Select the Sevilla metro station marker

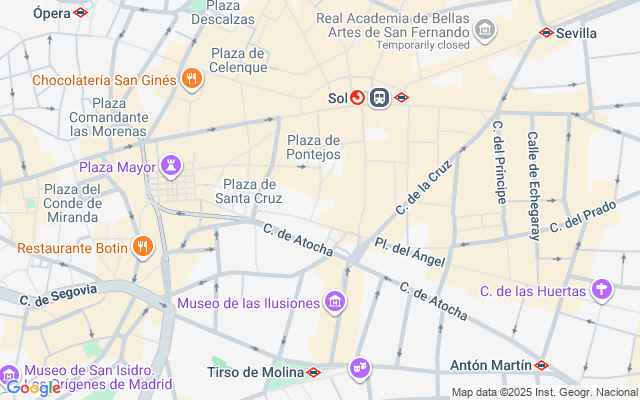(x=546, y=32)
